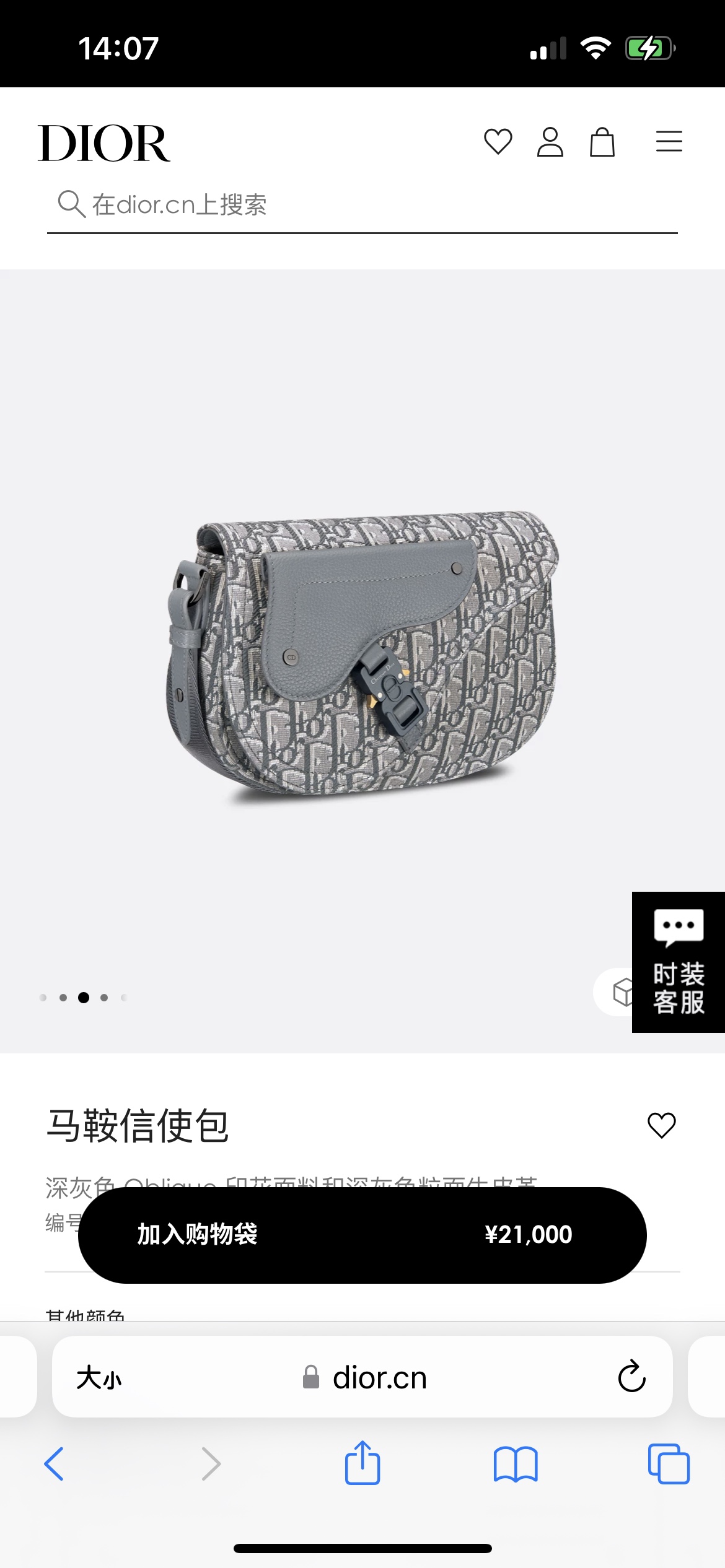The width and height of the screenshot is (725, 1568).
Task: Add 马鞍信使包 to wishlist
Action: pyautogui.click(x=661, y=1125)
